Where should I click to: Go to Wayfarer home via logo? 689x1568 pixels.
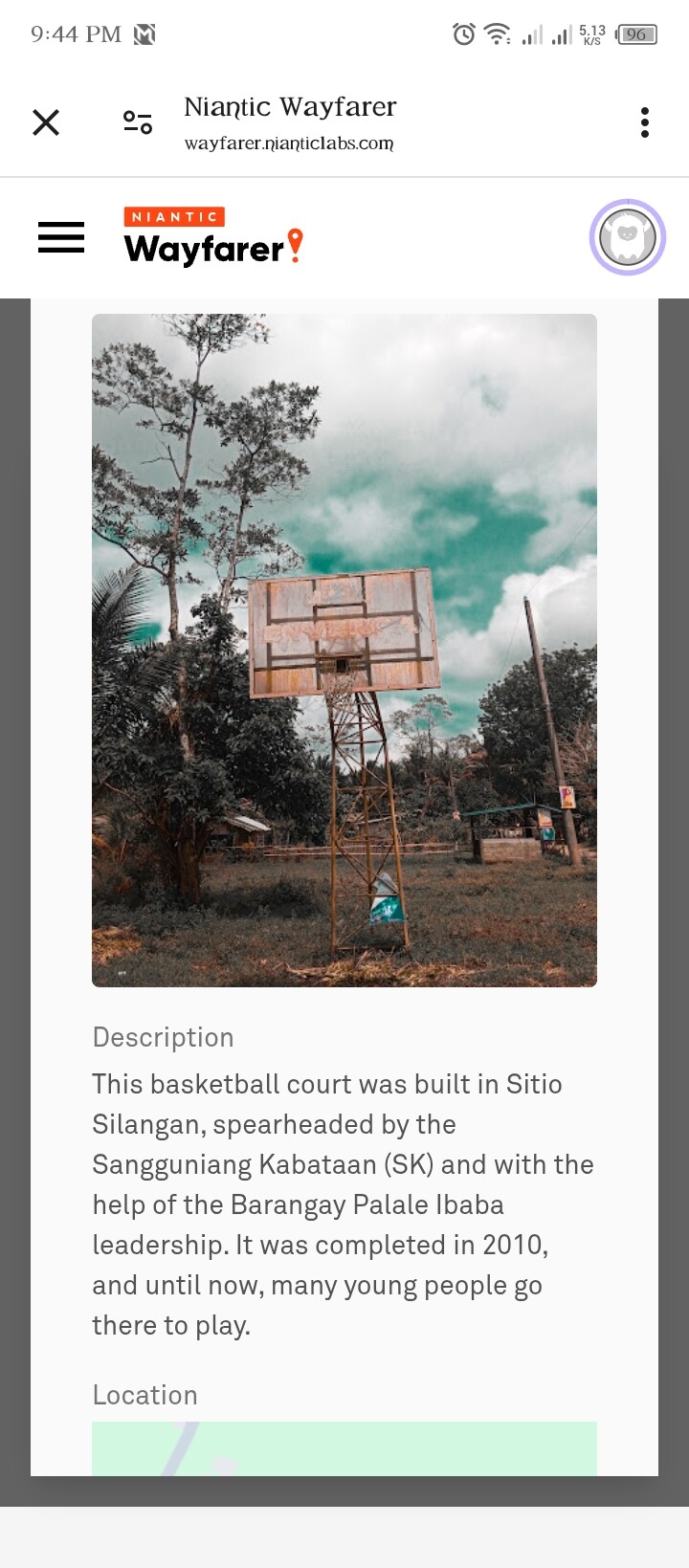click(x=212, y=236)
